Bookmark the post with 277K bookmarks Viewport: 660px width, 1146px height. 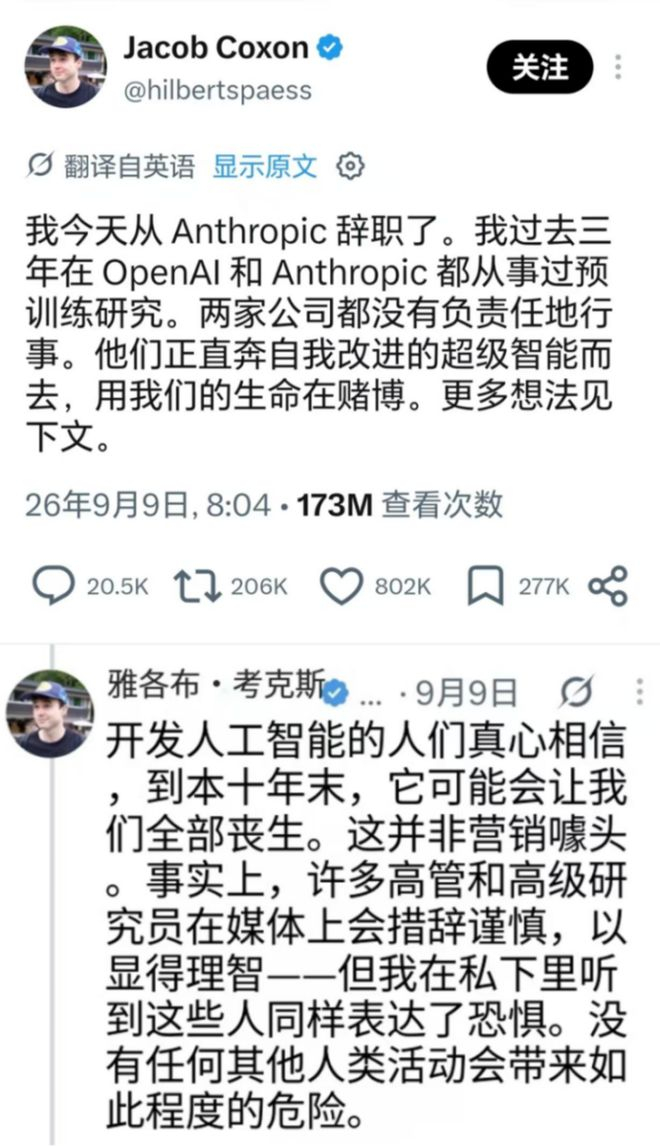tap(485, 586)
